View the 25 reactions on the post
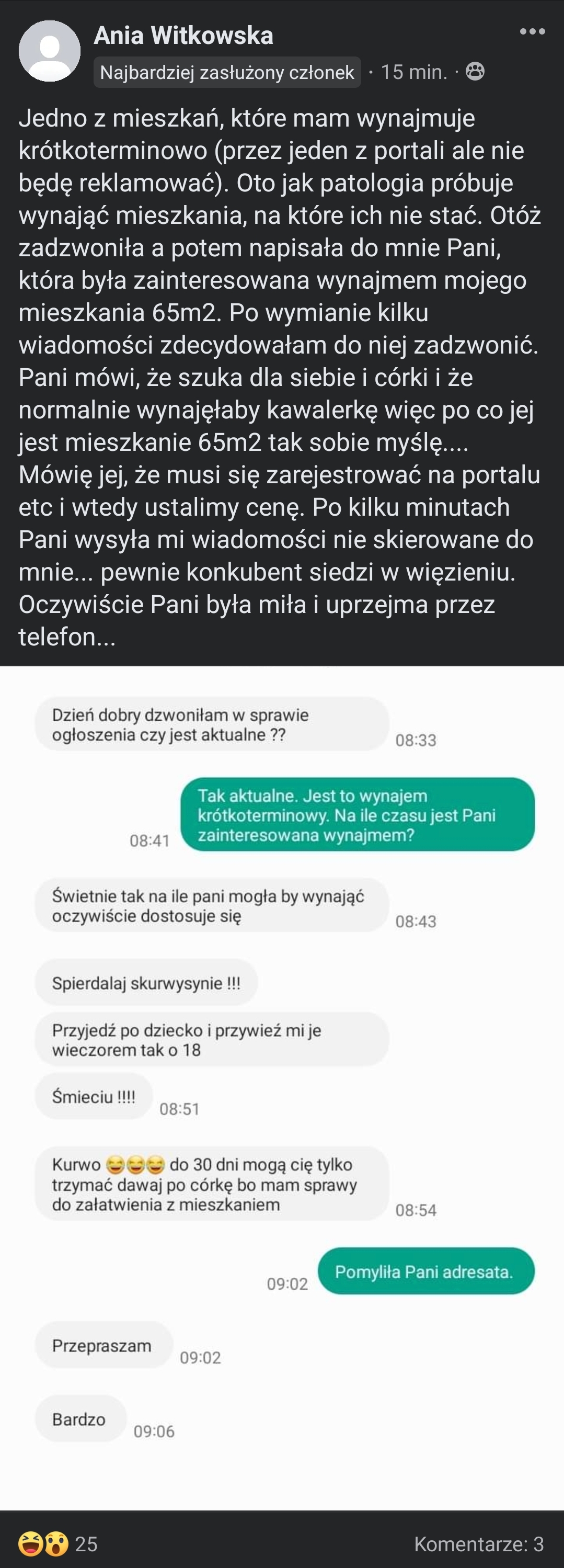Screen dimensions: 564x1568 (x=58, y=1543)
